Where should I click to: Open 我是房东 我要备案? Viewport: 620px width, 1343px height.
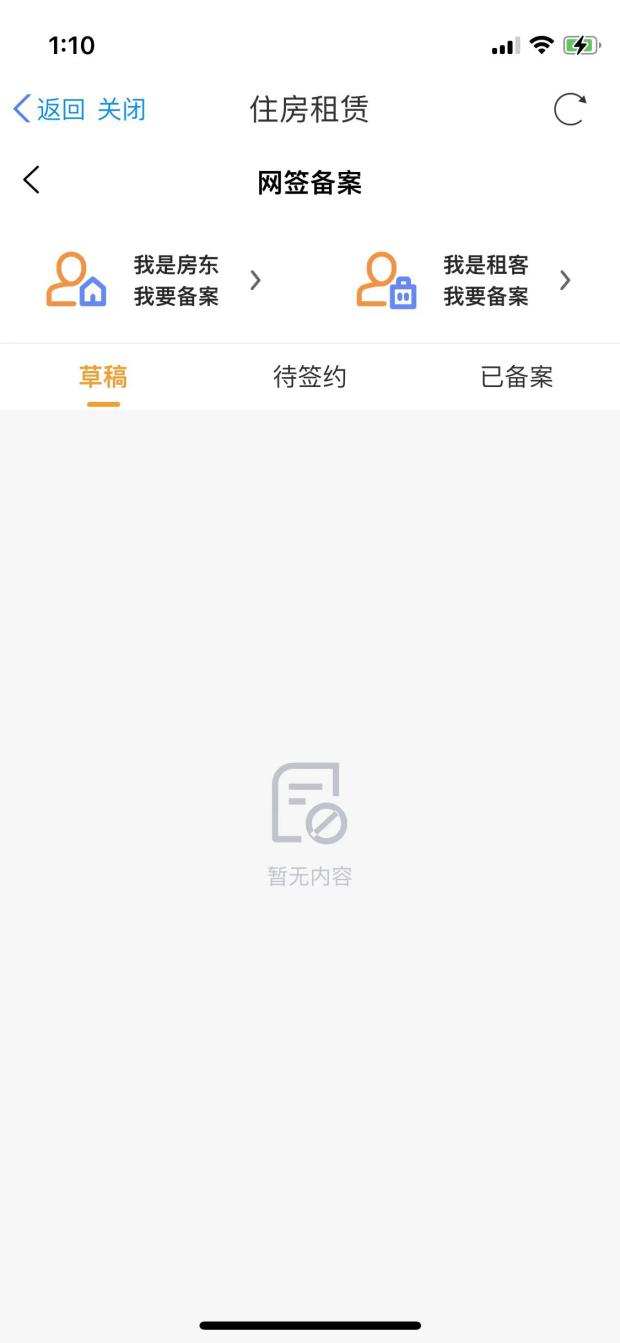pyautogui.click(x=154, y=280)
